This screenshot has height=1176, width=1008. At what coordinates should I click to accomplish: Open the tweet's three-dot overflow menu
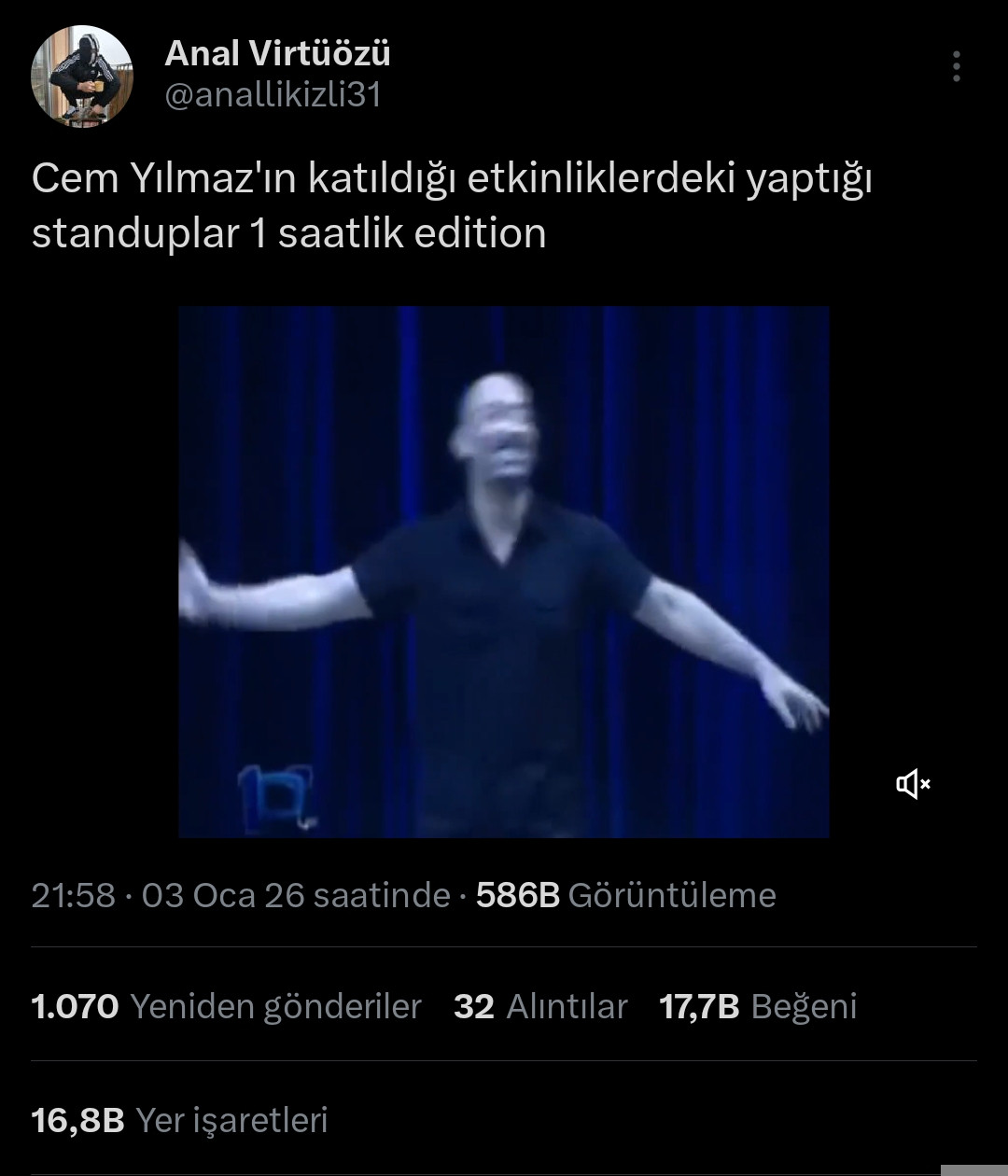(956, 67)
